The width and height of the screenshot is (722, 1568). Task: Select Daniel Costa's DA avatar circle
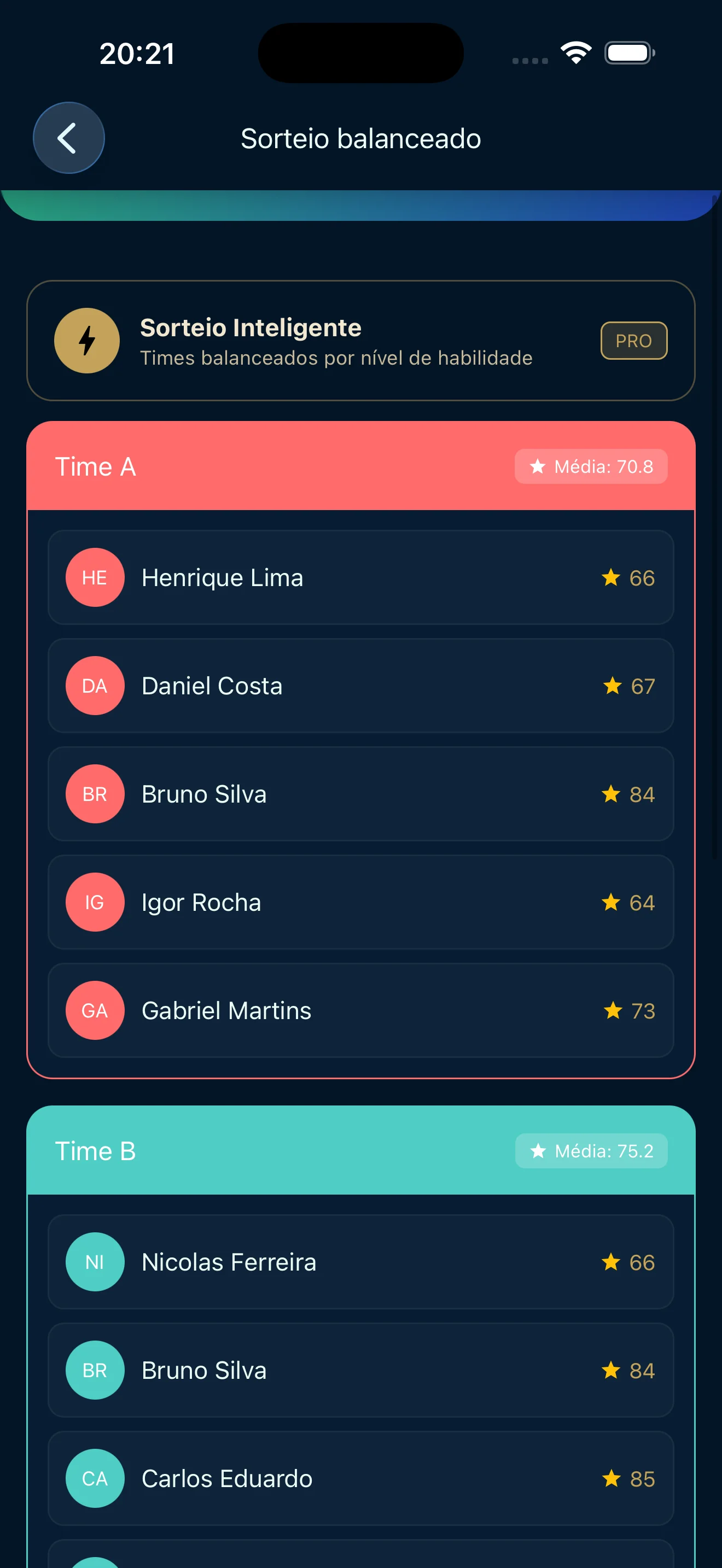pos(95,686)
